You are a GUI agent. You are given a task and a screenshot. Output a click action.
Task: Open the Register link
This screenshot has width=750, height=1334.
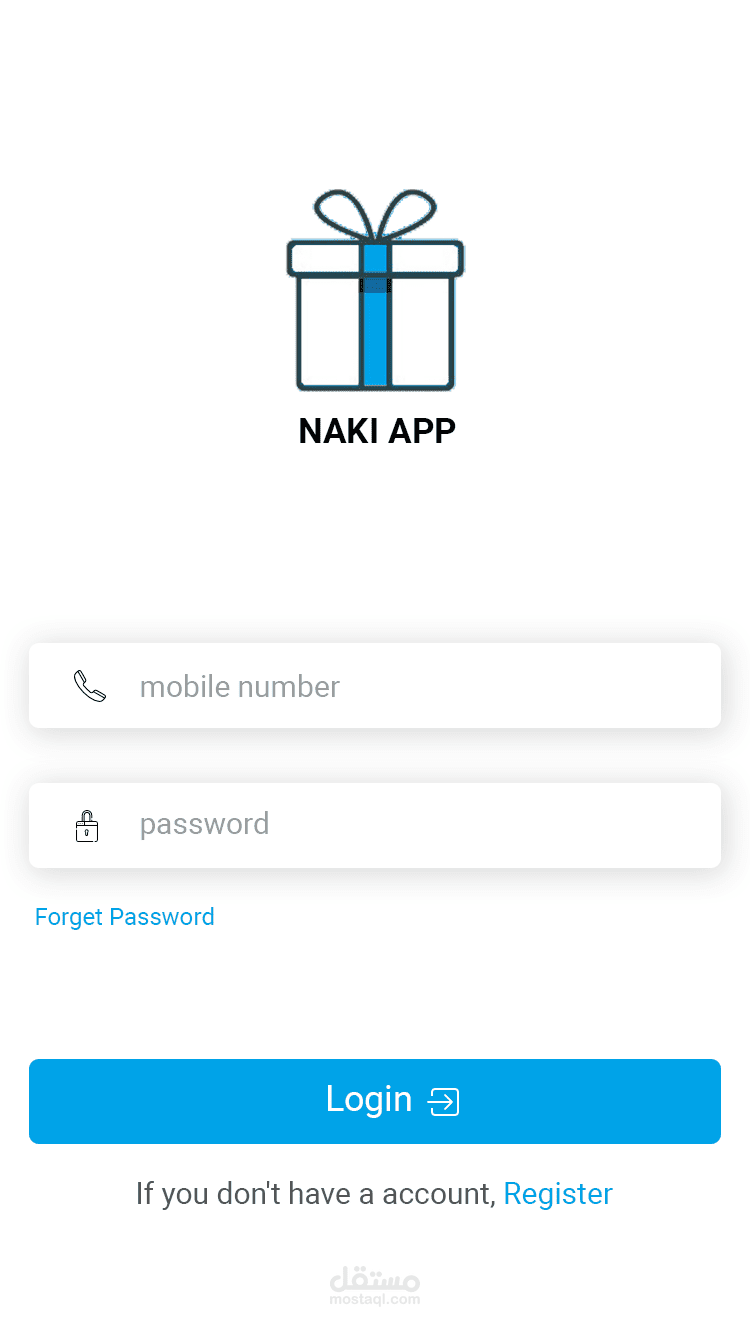click(557, 1194)
